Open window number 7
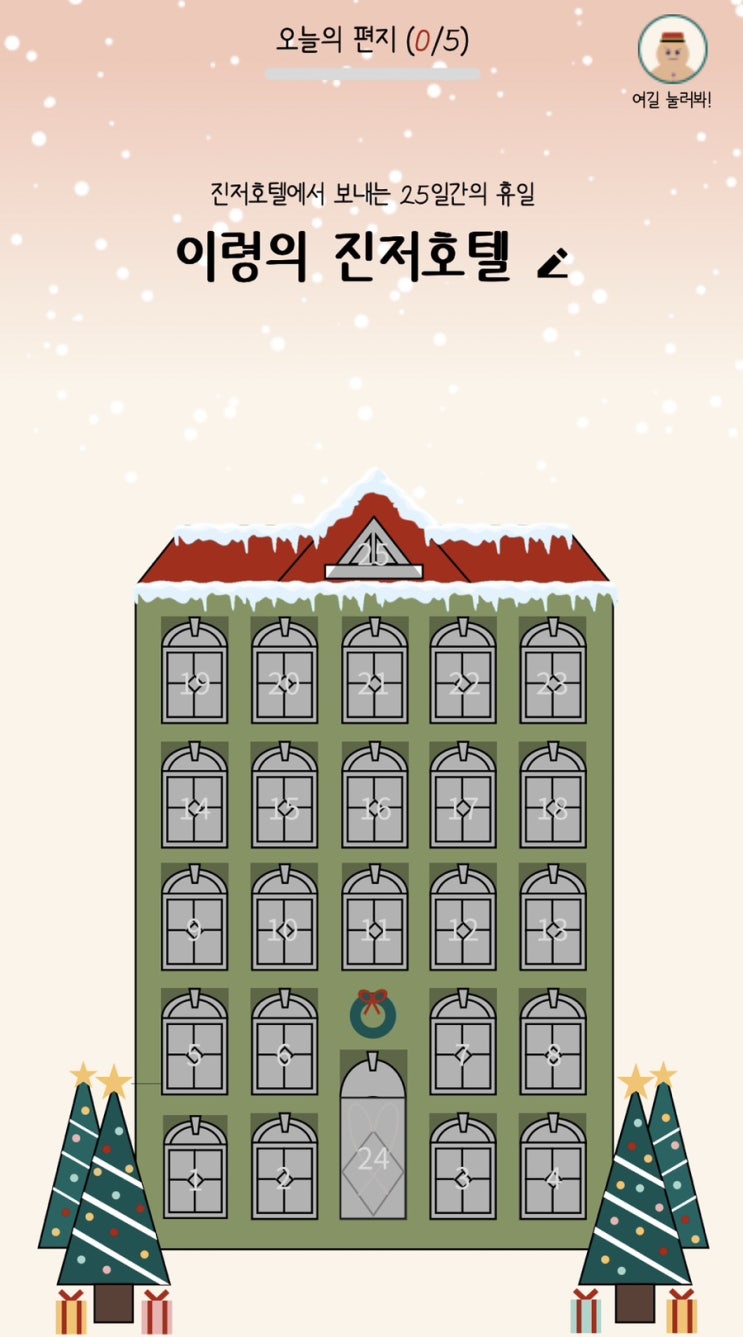This screenshot has width=743, height=1337. coord(463,1047)
